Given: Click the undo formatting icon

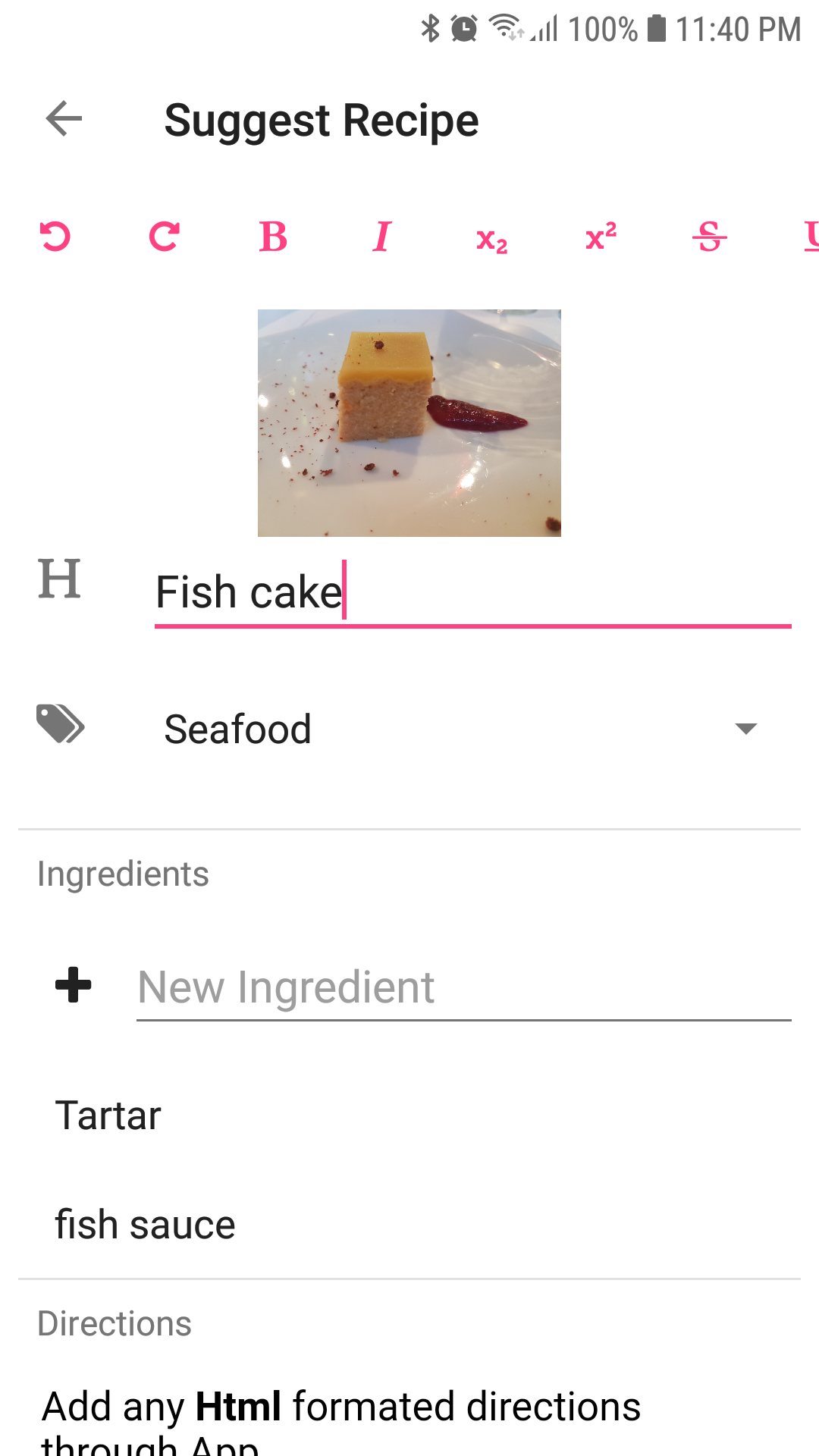Looking at the screenshot, I should (55, 237).
